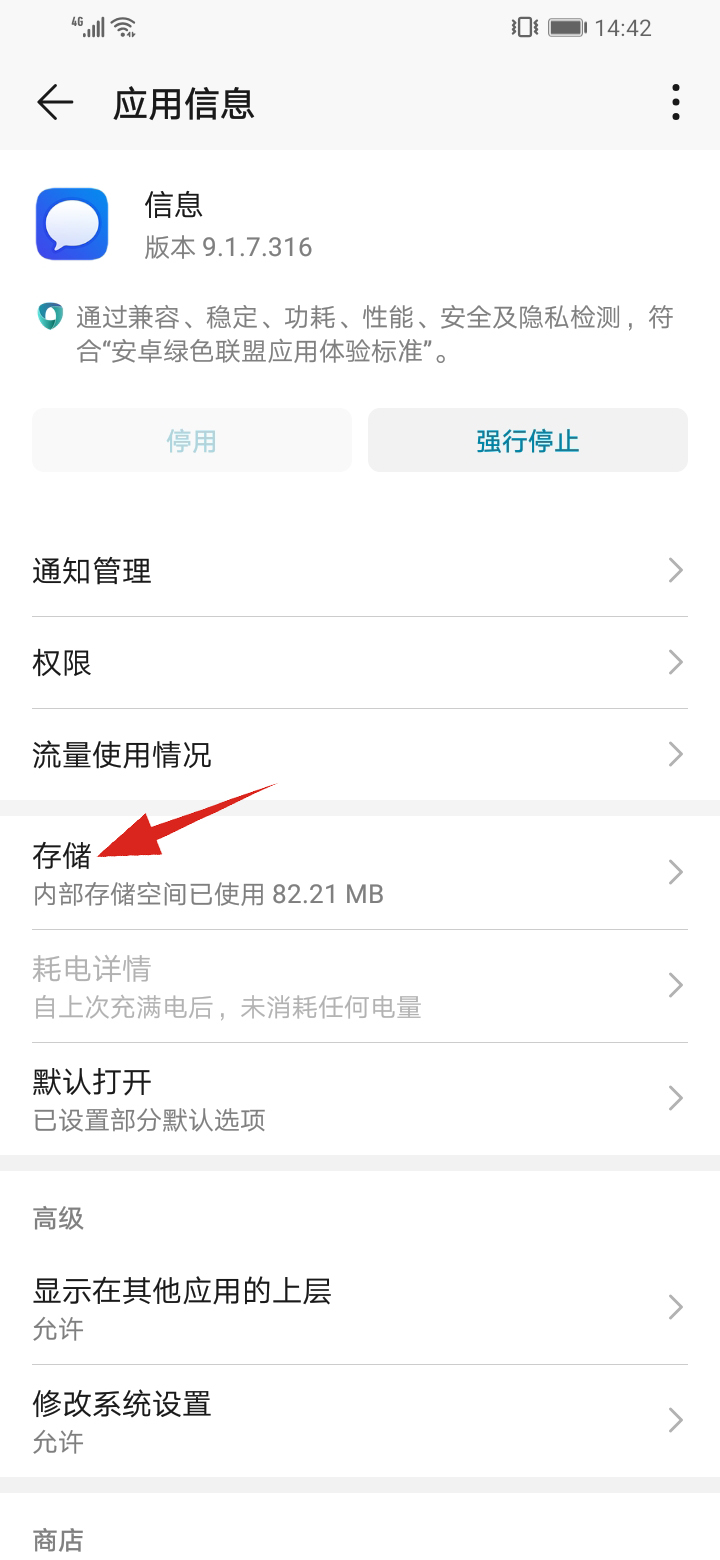
Task: Open the overflow menu
Action: pos(676,102)
